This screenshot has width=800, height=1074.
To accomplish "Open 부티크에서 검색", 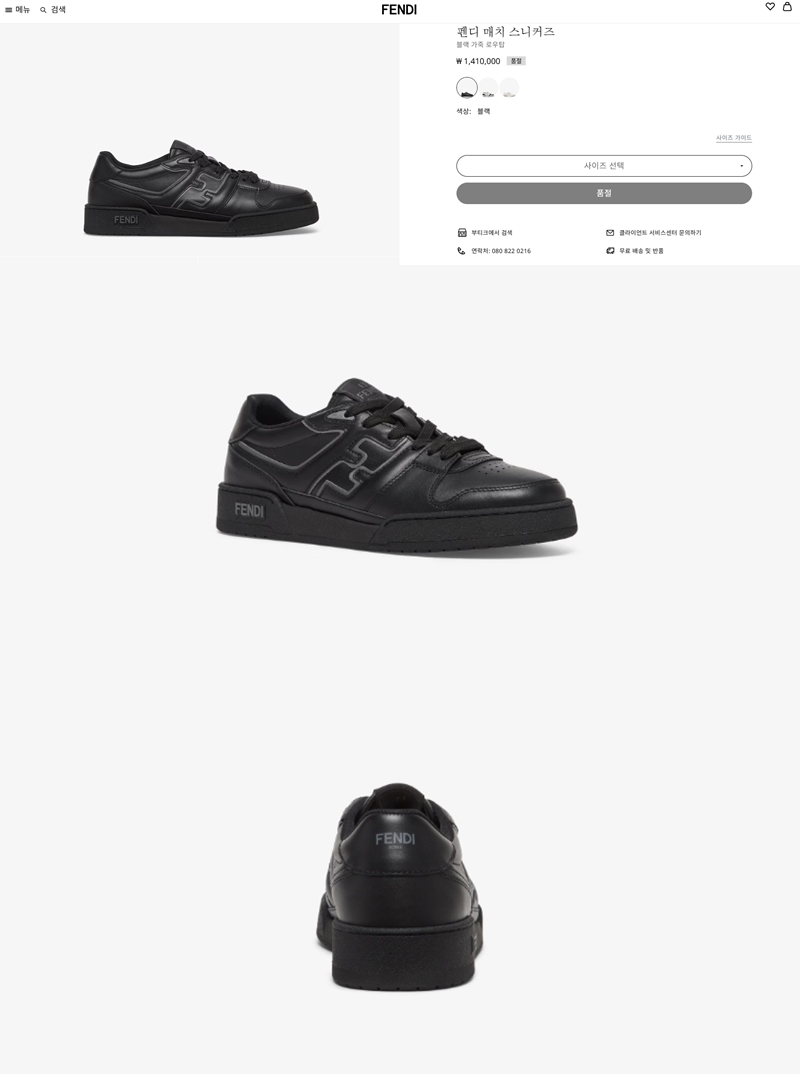I will tap(491, 233).
